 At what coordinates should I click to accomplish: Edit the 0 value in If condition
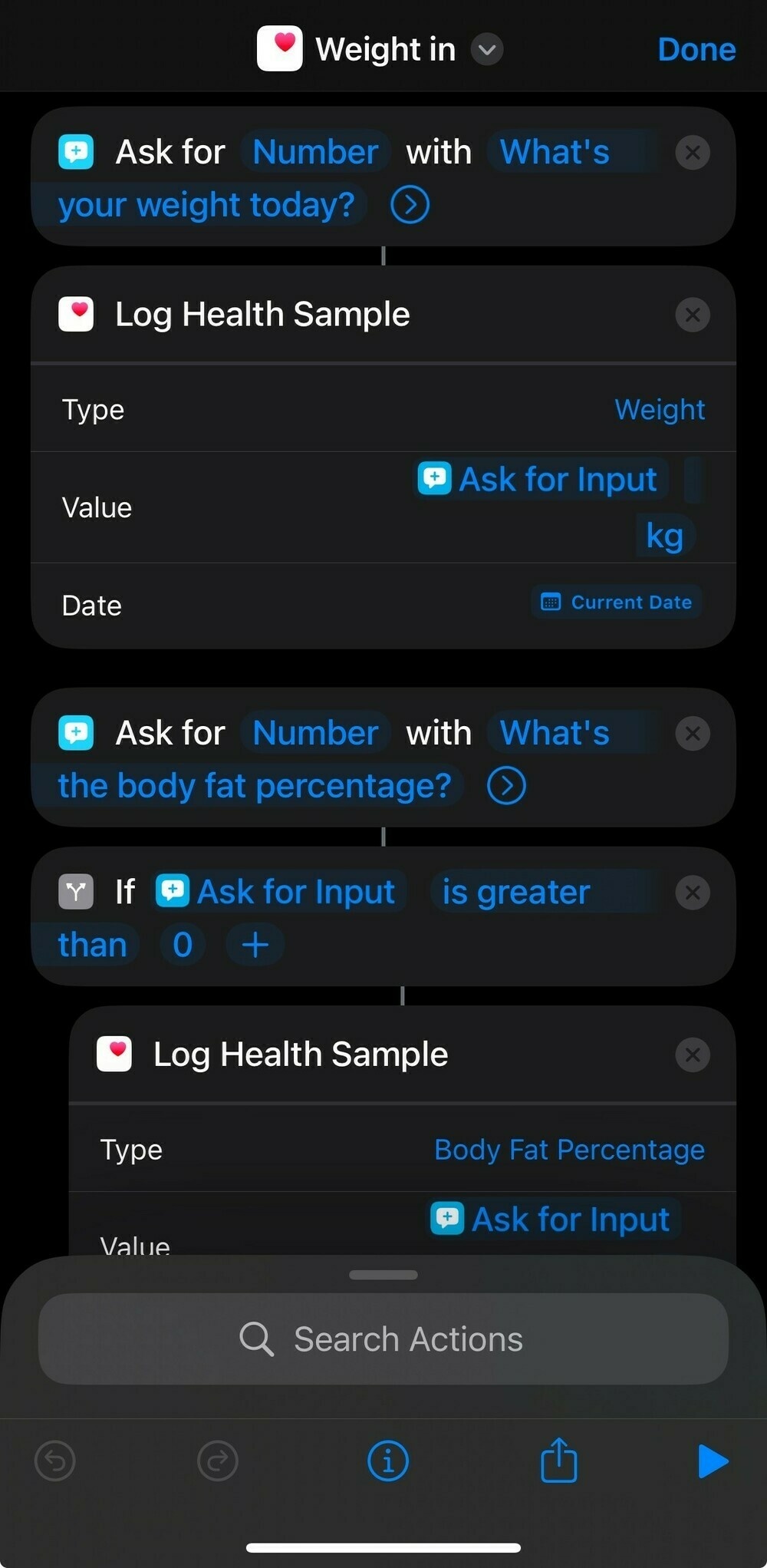pyautogui.click(x=183, y=945)
